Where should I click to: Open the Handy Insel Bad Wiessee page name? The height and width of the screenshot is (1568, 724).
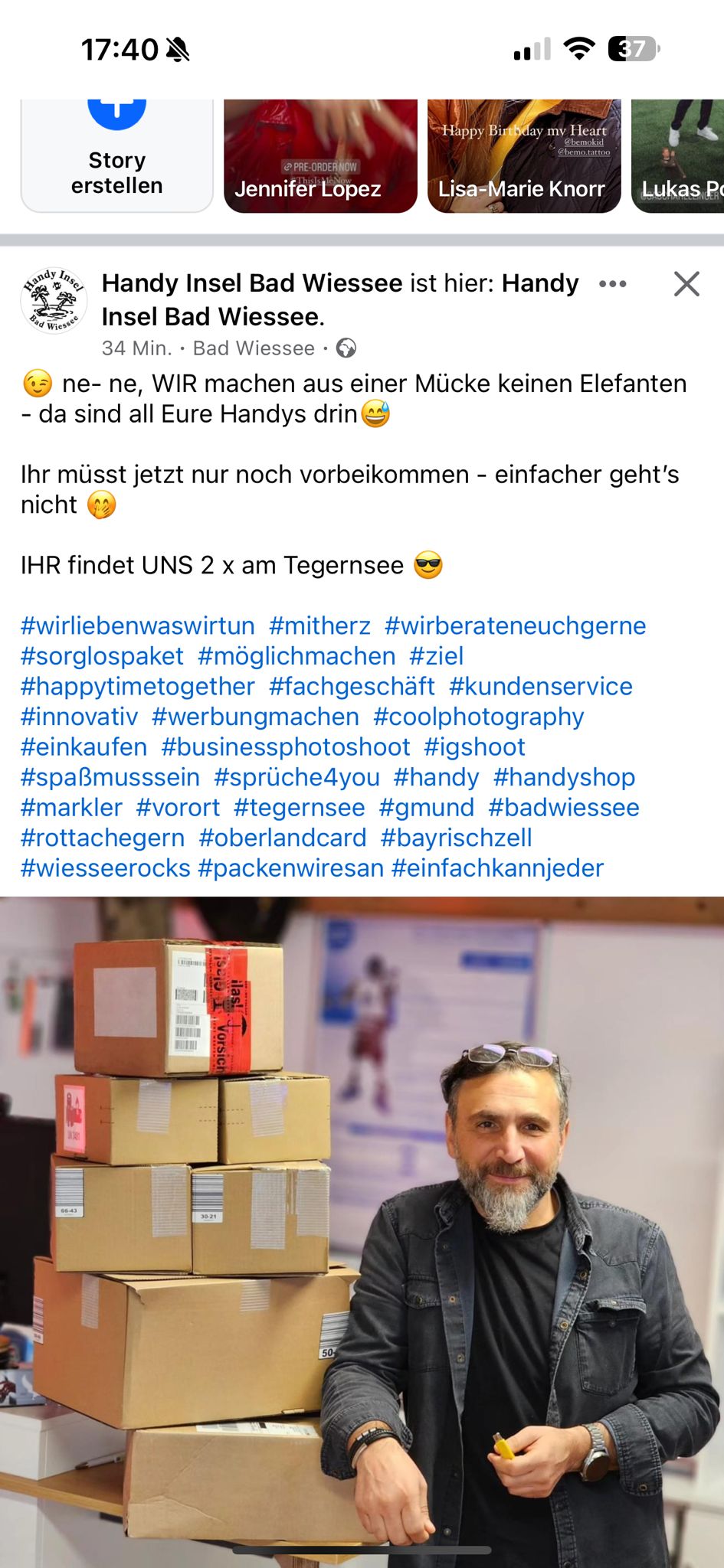click(252, 283)
